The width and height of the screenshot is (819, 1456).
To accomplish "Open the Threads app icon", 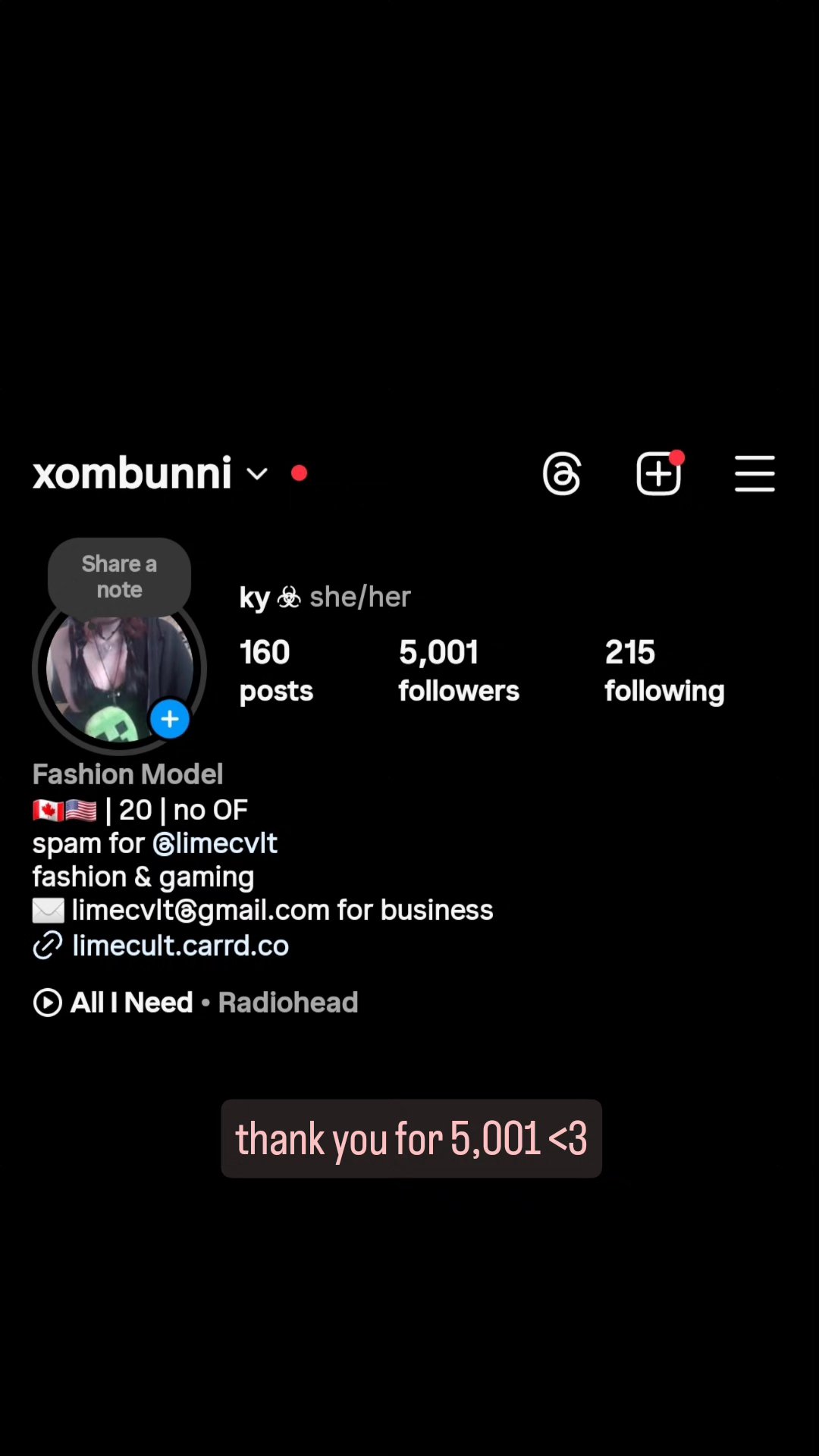I will tap(562, 473).
